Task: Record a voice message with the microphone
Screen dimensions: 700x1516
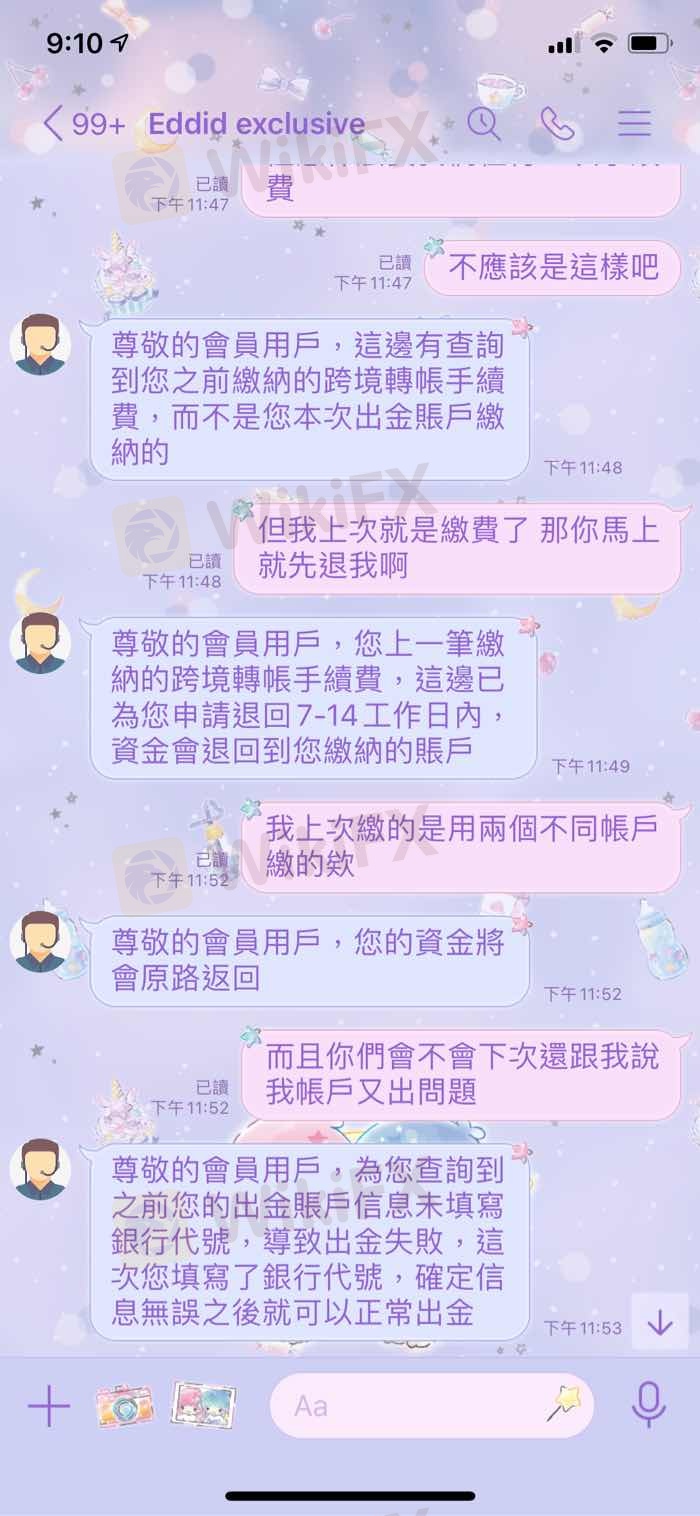Action: (x=649, y=1406)
